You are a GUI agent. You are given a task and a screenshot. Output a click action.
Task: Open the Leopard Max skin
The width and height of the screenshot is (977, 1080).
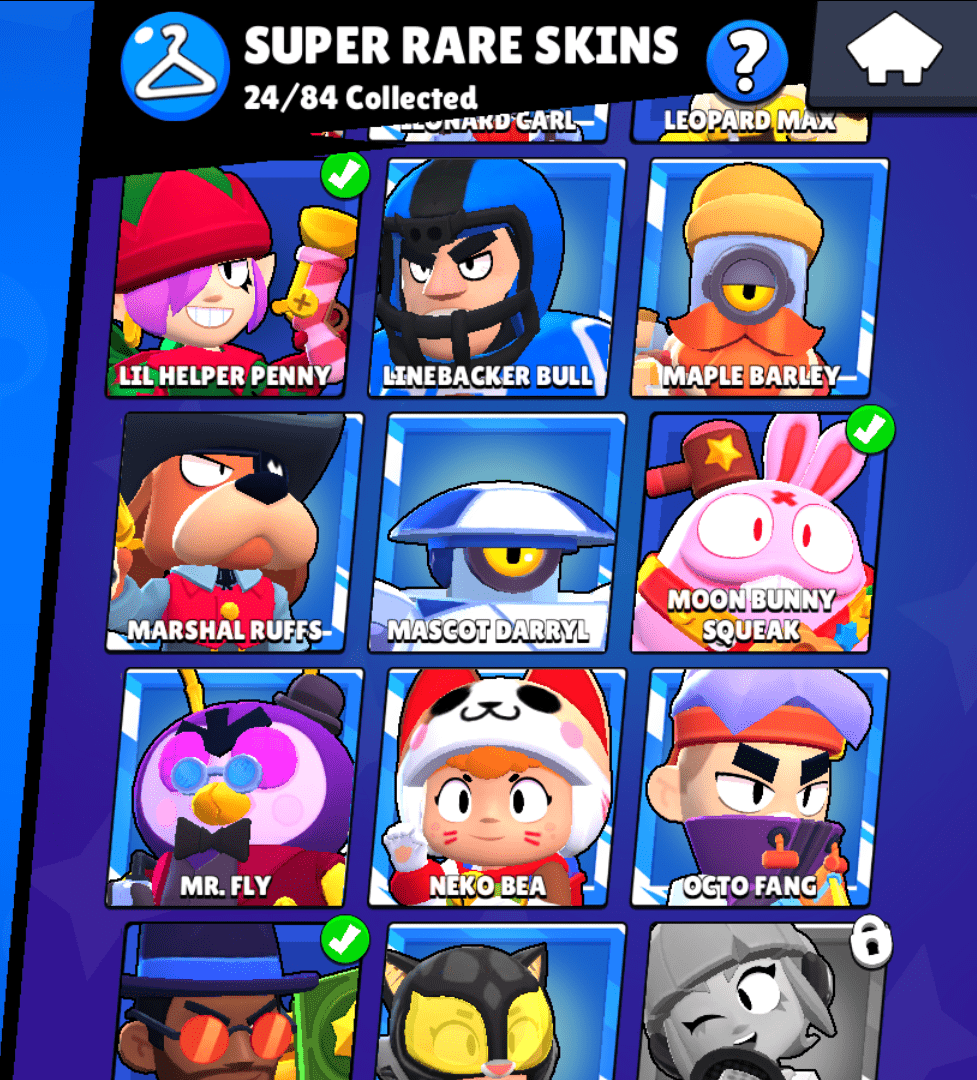coord(750,122)
